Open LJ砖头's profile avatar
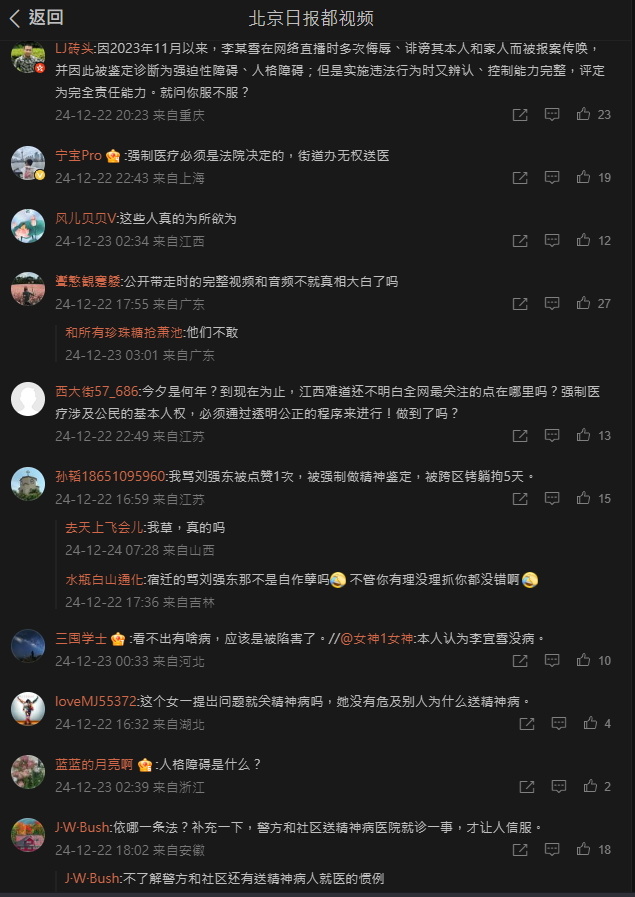The height and width of the screenshot is (897, 635). (x=28, y=56)
